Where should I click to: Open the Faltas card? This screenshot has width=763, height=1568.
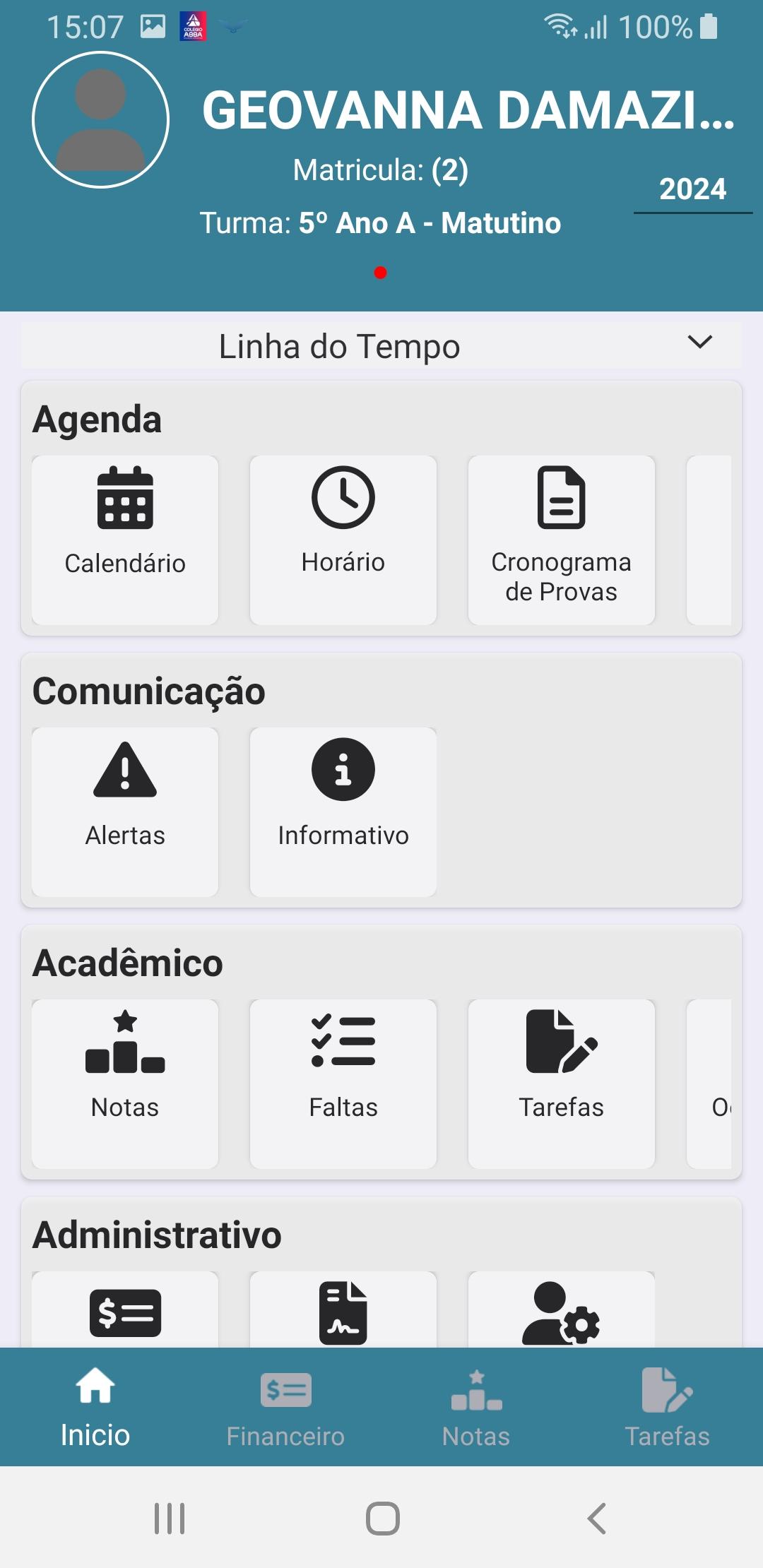(343, 1084)
